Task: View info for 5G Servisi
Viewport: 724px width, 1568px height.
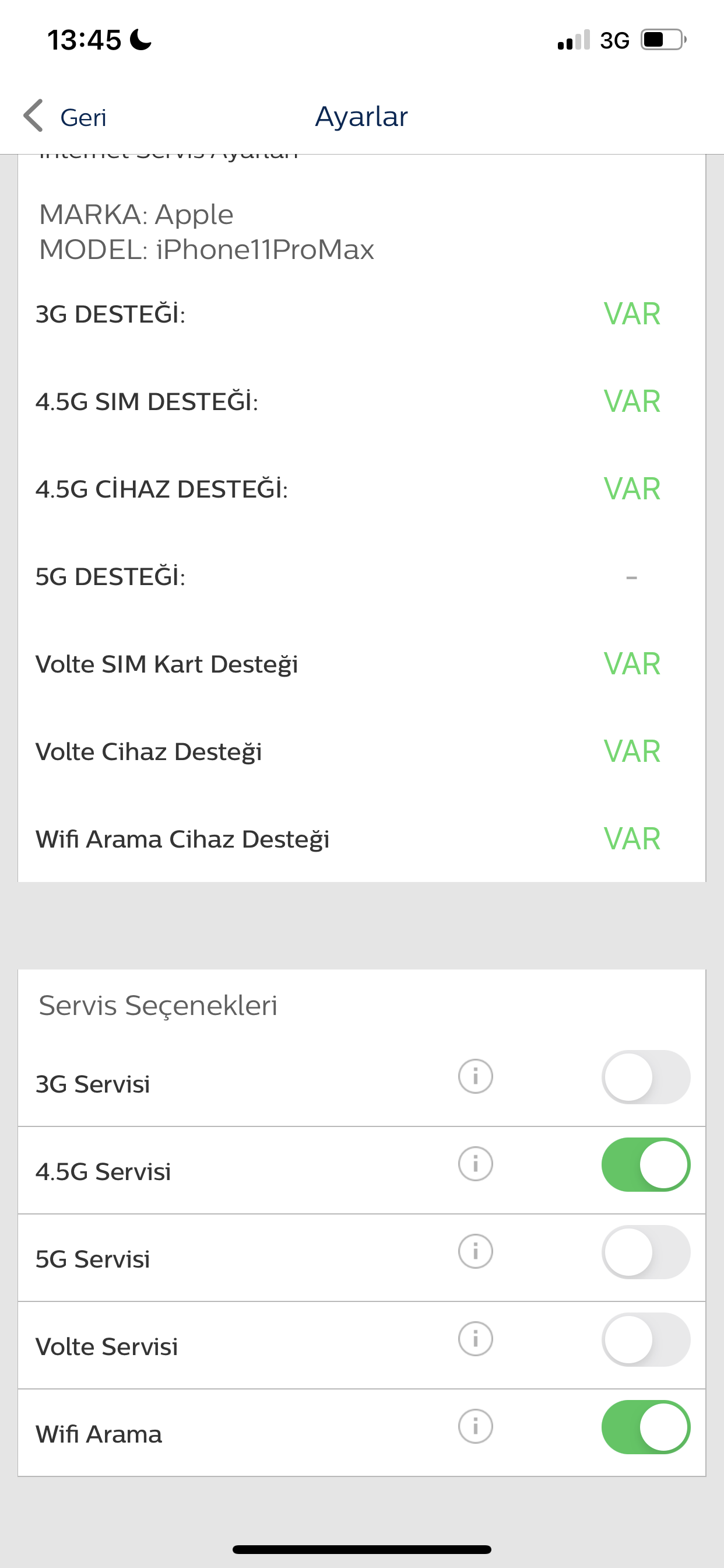Action: coord(475,1251)
